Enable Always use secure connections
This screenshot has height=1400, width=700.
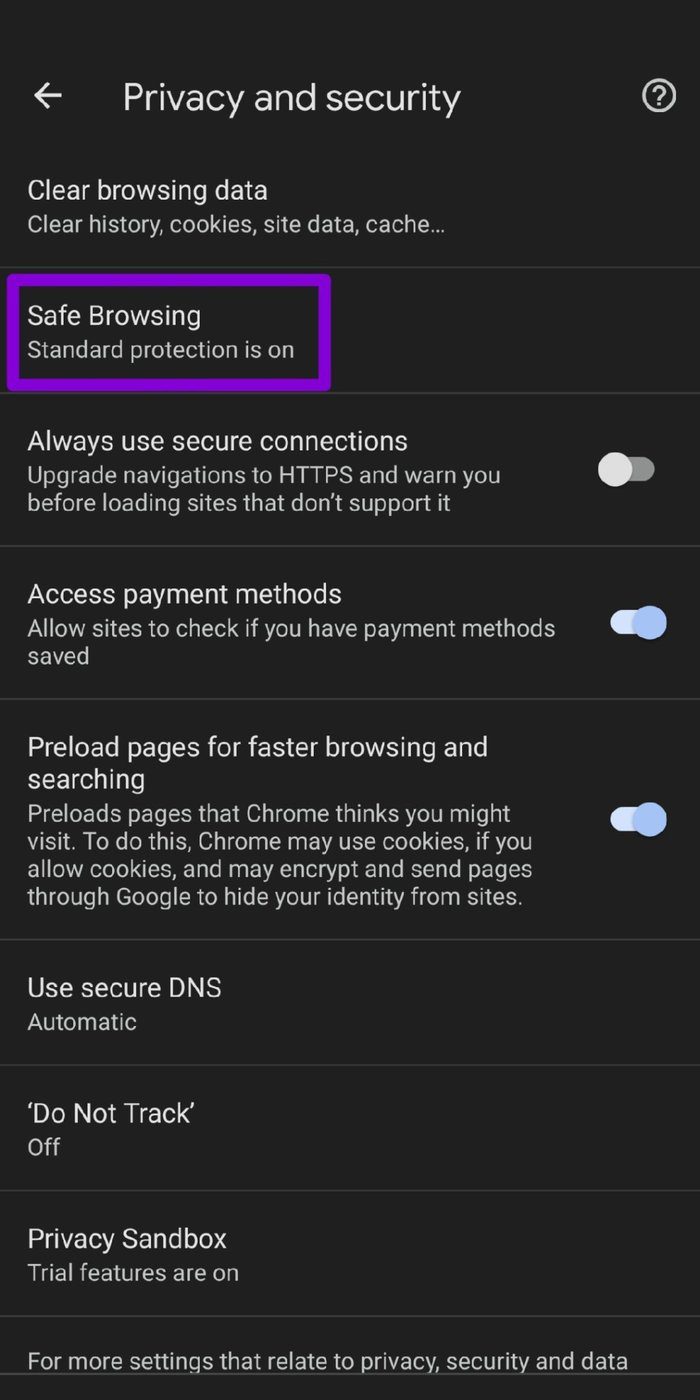click(x=627, y=469)
